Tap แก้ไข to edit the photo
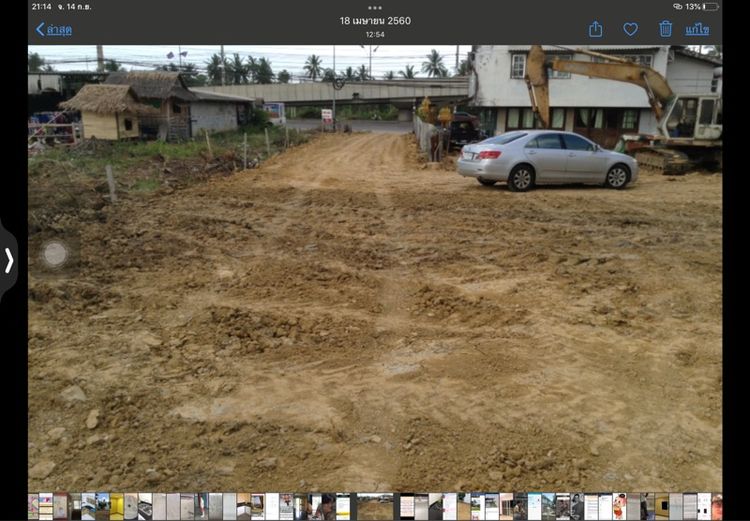Screen dimensions: 750x521 697,29
